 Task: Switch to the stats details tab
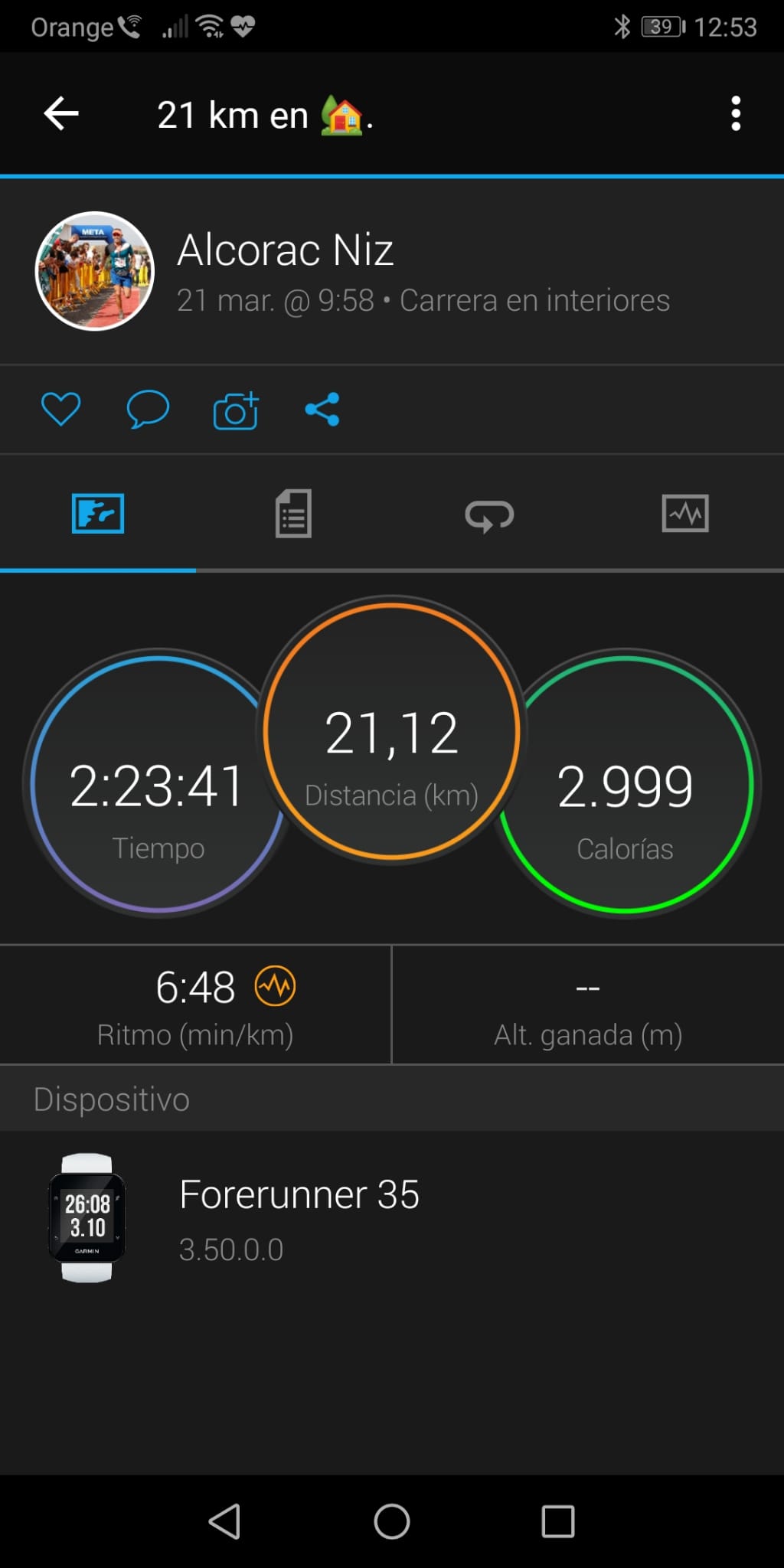click(x=293, y=514)
